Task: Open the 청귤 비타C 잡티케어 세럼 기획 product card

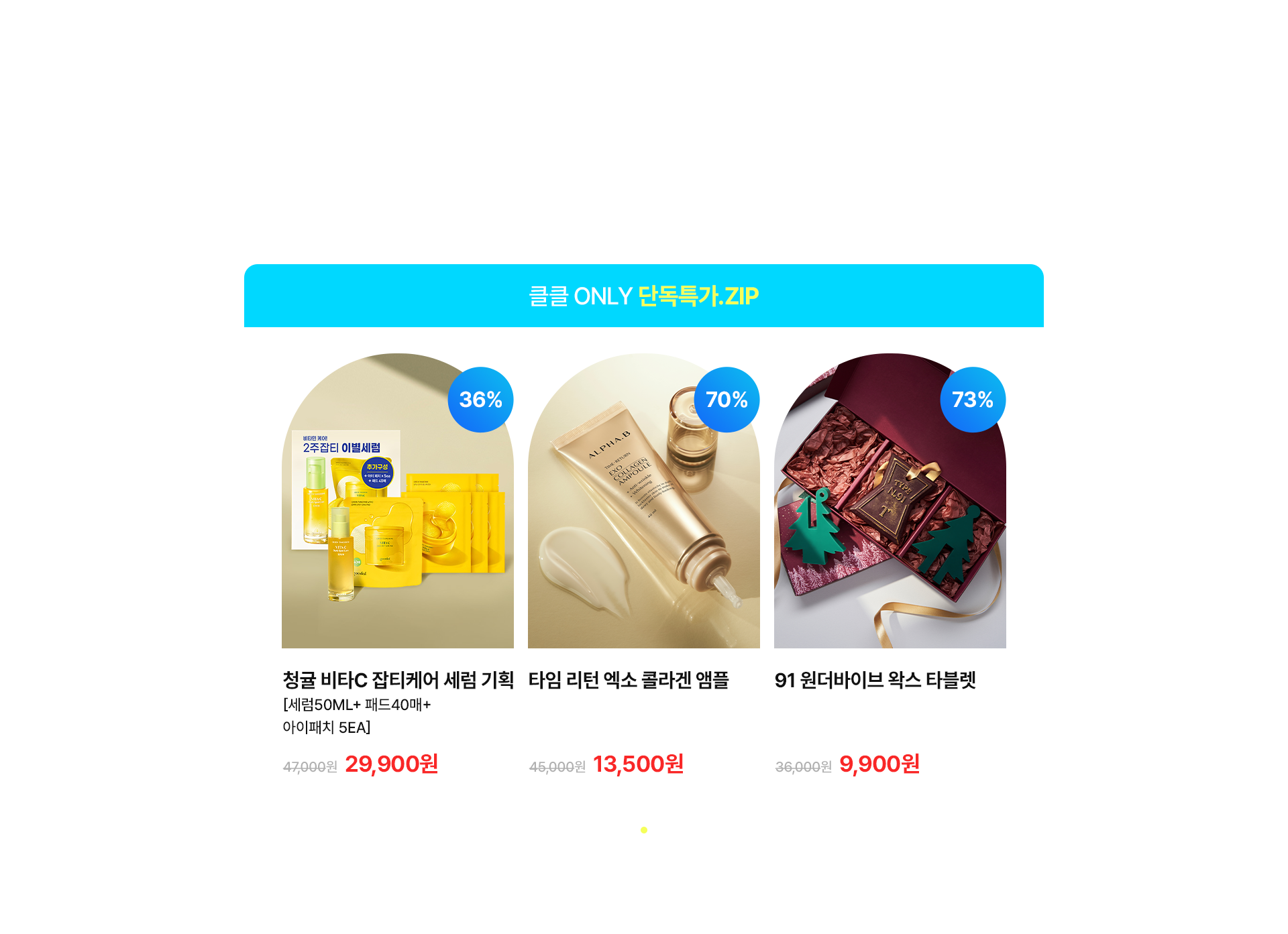Action: pyautogui.click(x=397, y=510)
